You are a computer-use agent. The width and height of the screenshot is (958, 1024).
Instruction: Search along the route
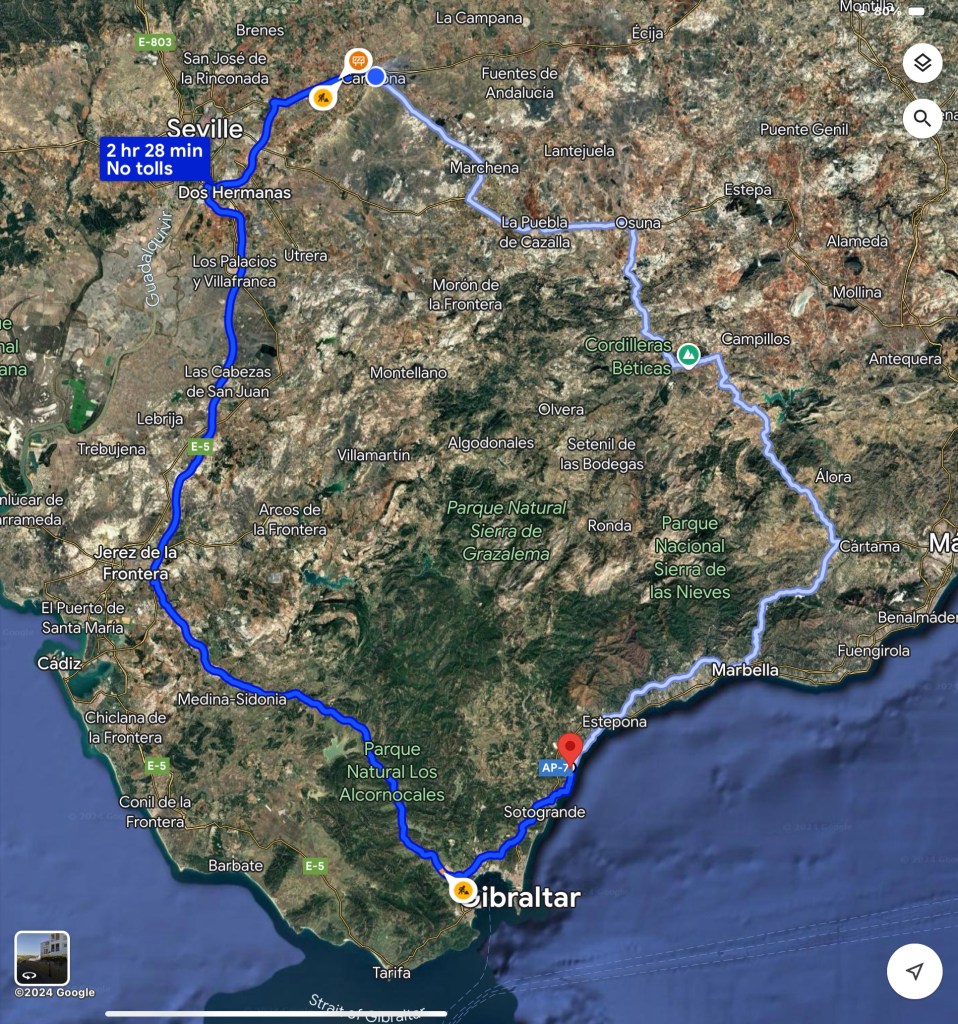pos(922,118)
